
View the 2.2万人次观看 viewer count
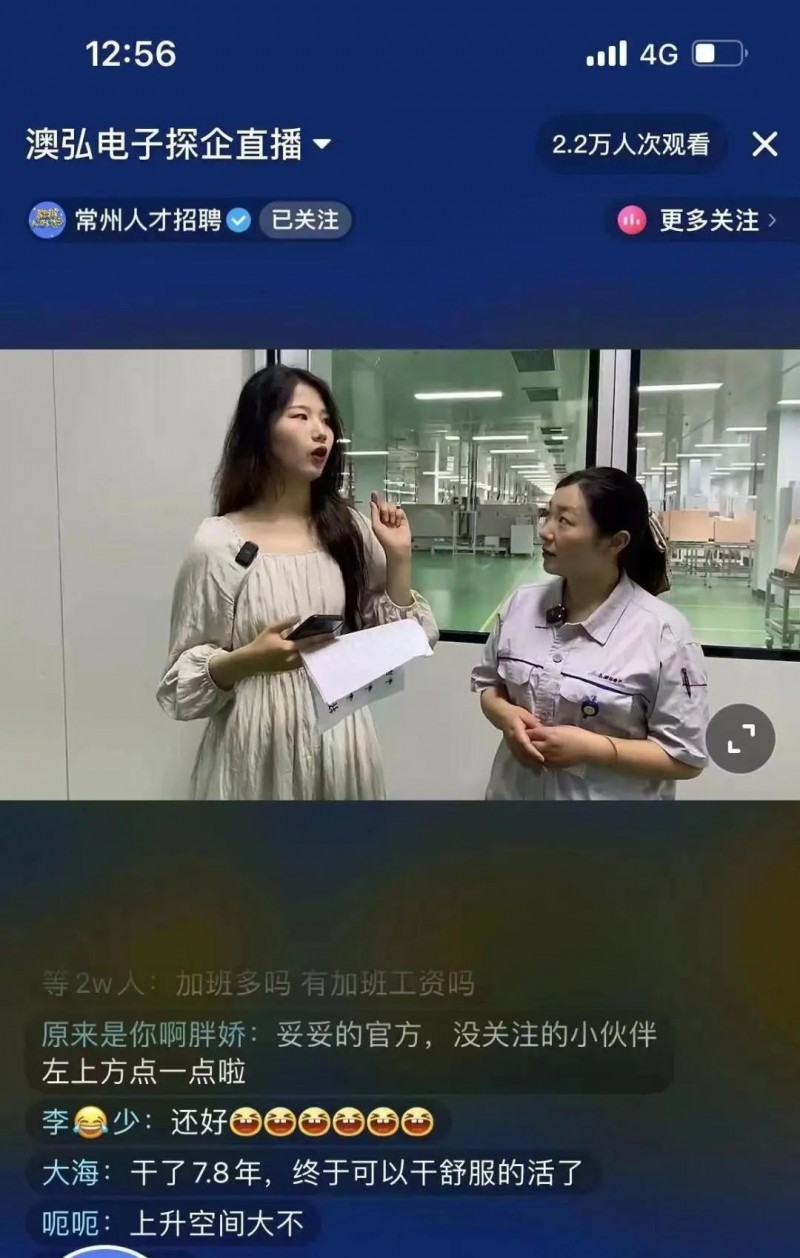click(x=631, y=145)
